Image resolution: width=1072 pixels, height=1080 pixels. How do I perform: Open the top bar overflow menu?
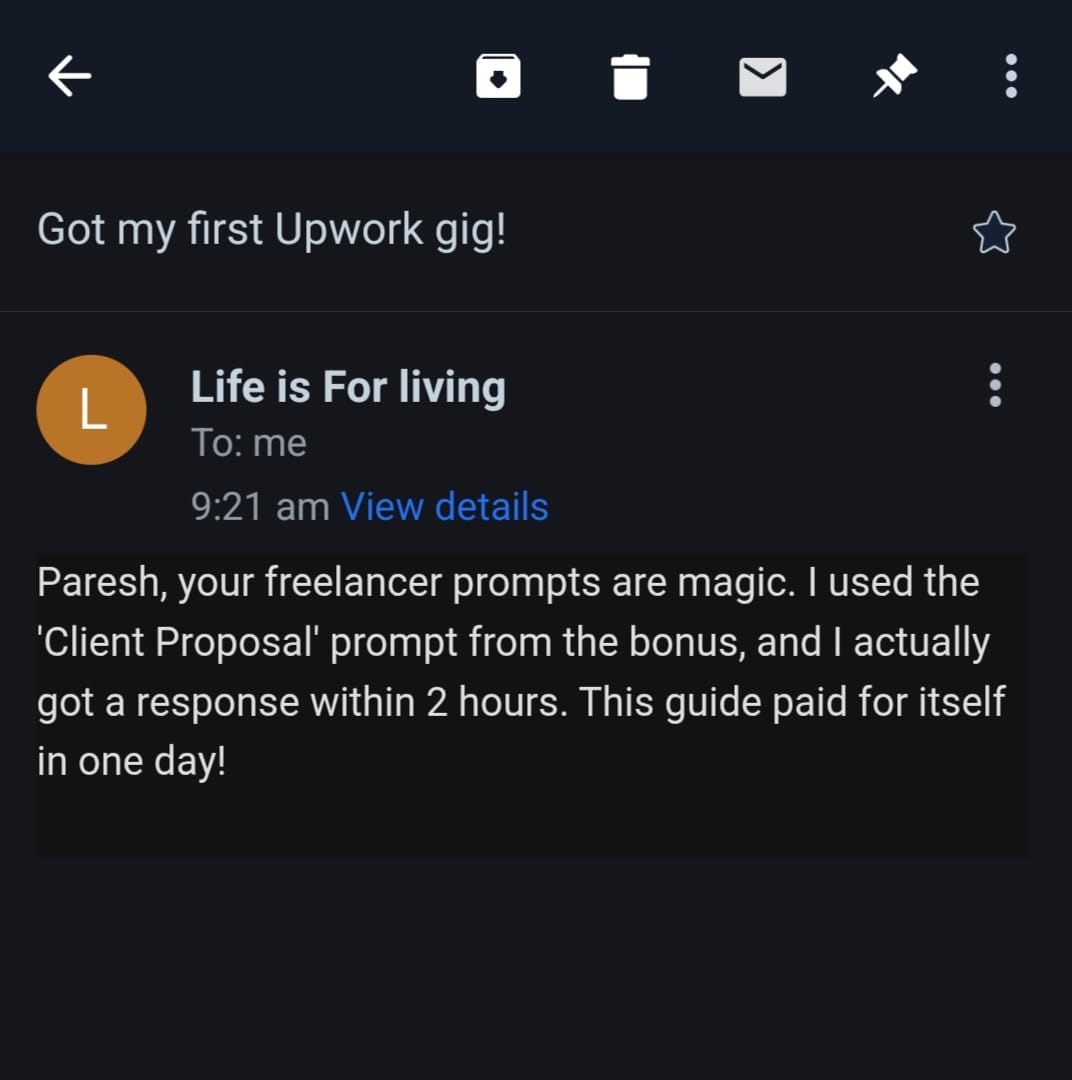click(x=1011, y=76)
